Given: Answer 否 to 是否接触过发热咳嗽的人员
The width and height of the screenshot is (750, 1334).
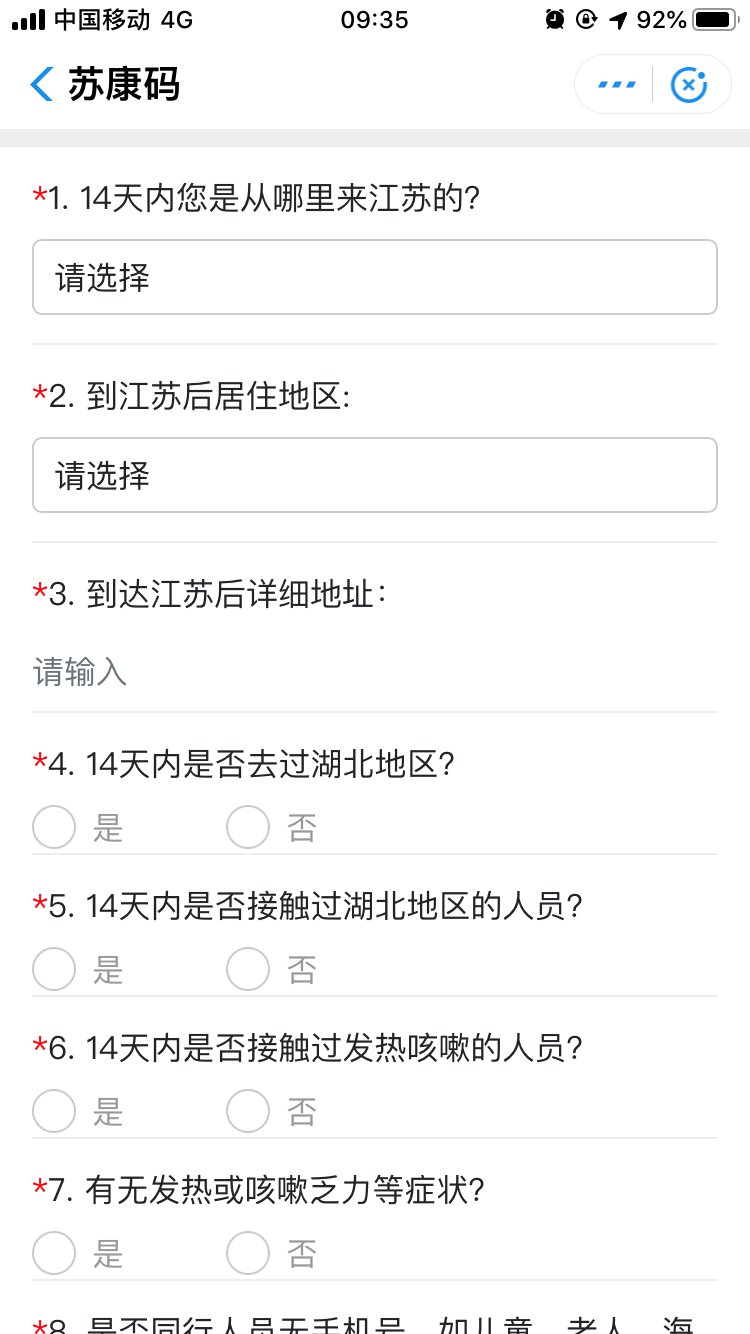Looking at the screenshot, I should [x=248, y=1112].
